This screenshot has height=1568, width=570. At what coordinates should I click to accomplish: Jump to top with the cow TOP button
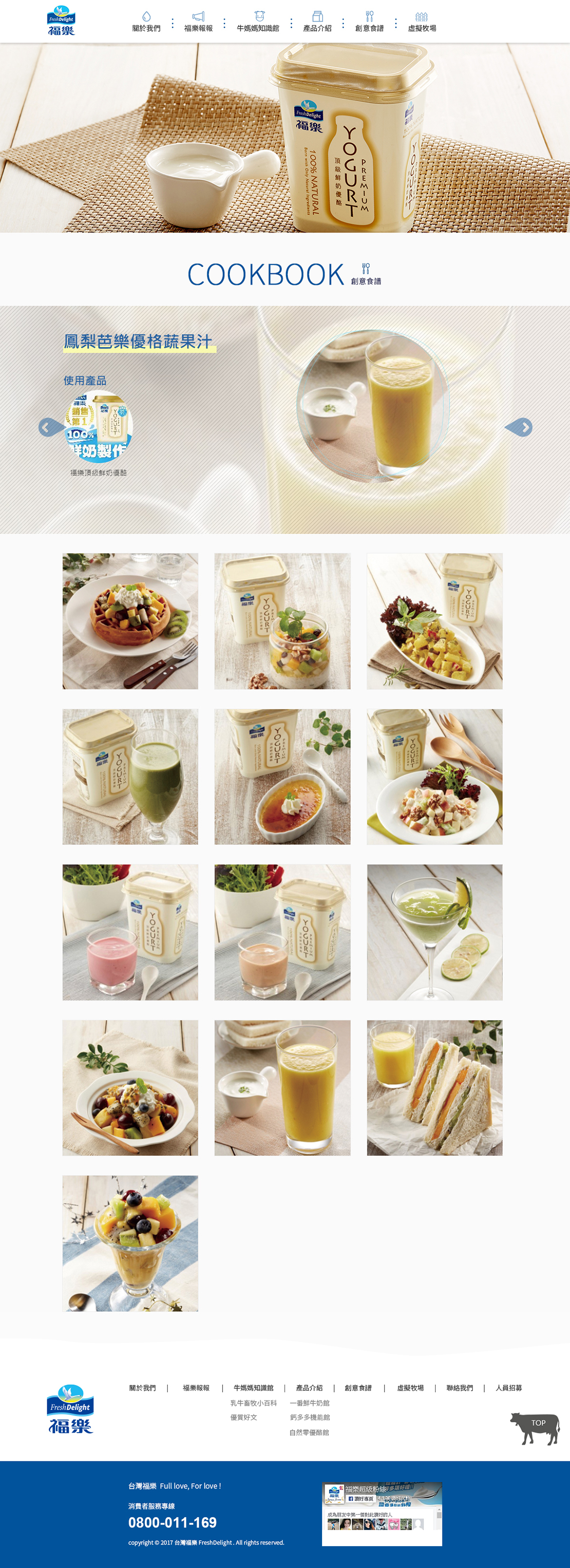pos(535,1428)
